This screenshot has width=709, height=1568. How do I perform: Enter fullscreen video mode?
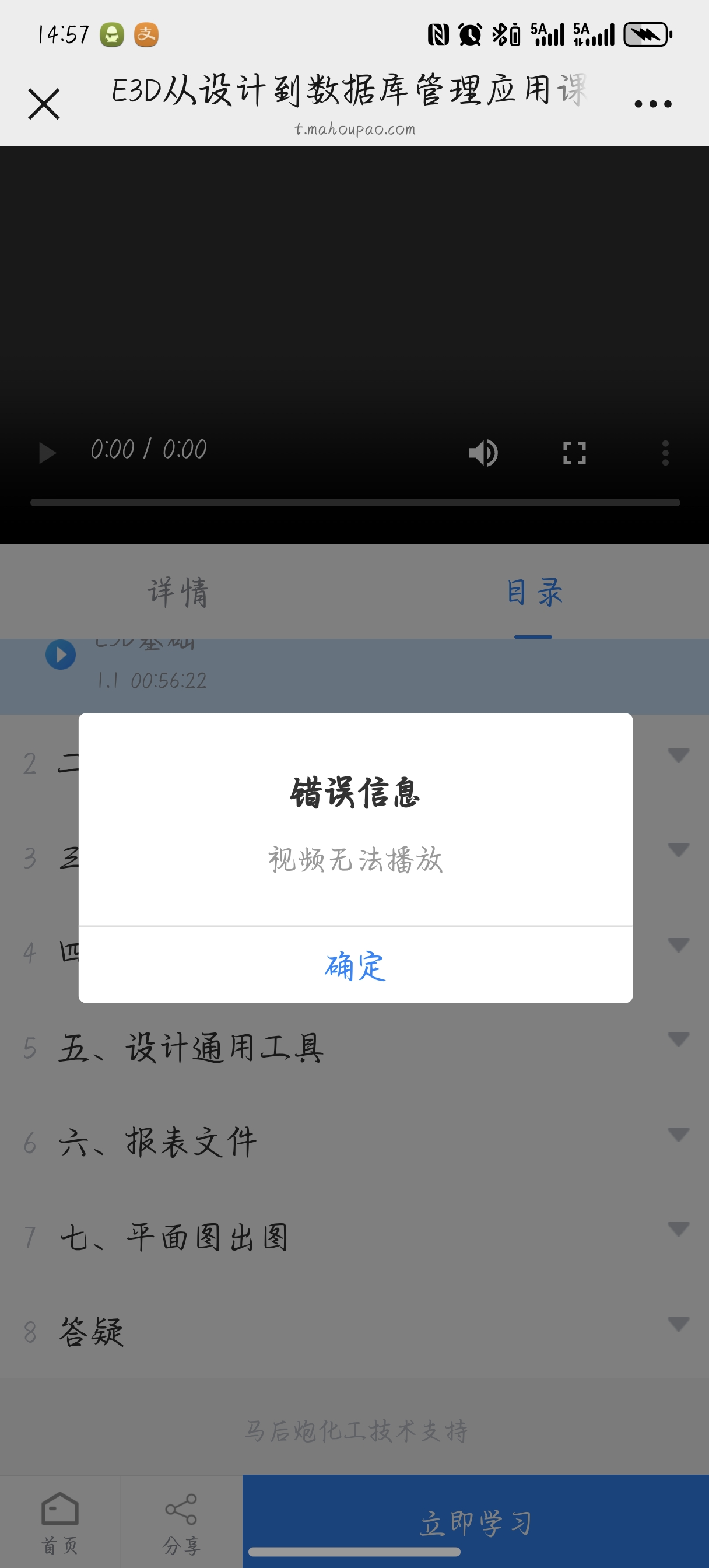coord(574,453)
